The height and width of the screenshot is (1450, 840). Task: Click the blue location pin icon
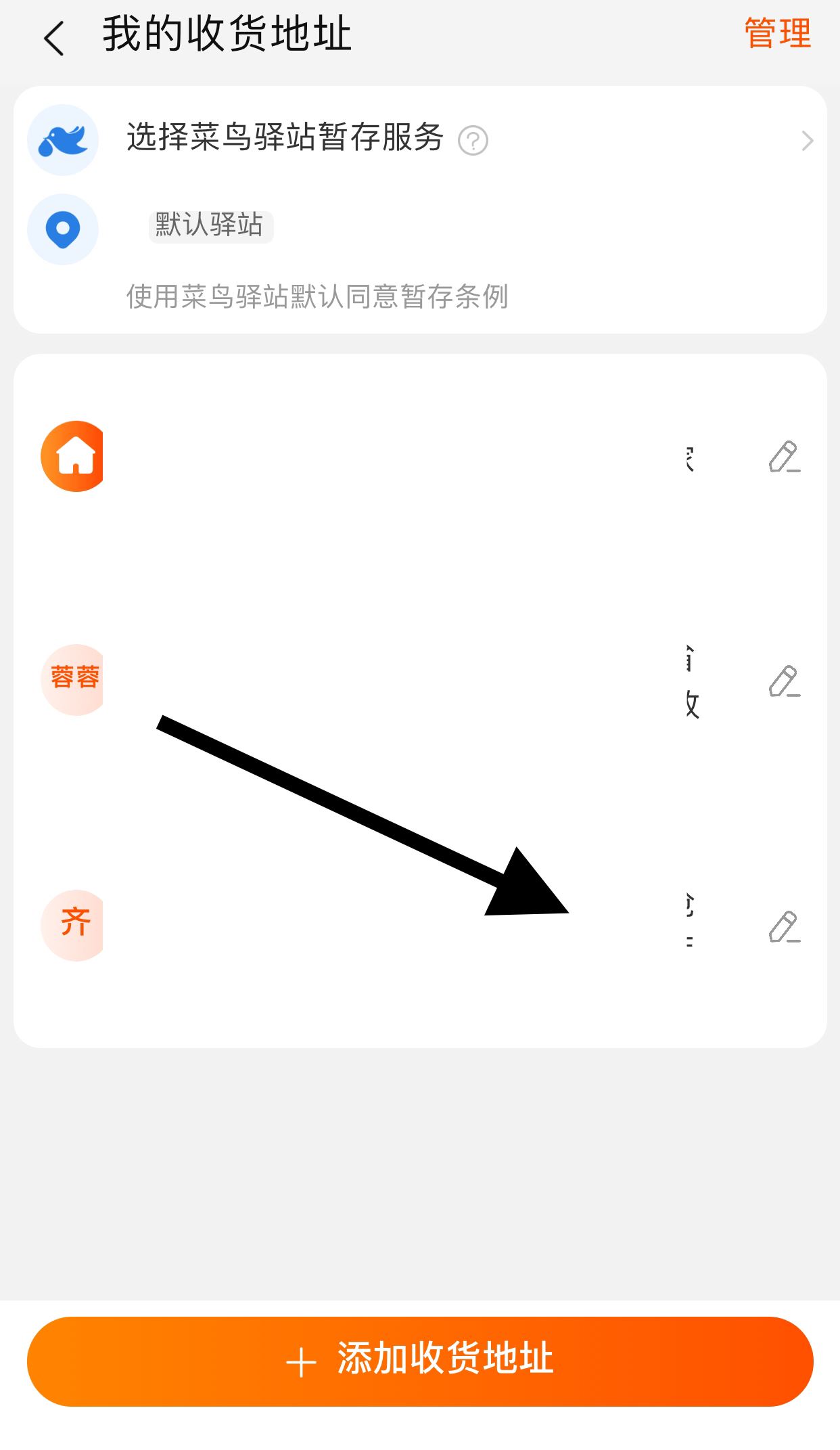(x=62, y=230)
